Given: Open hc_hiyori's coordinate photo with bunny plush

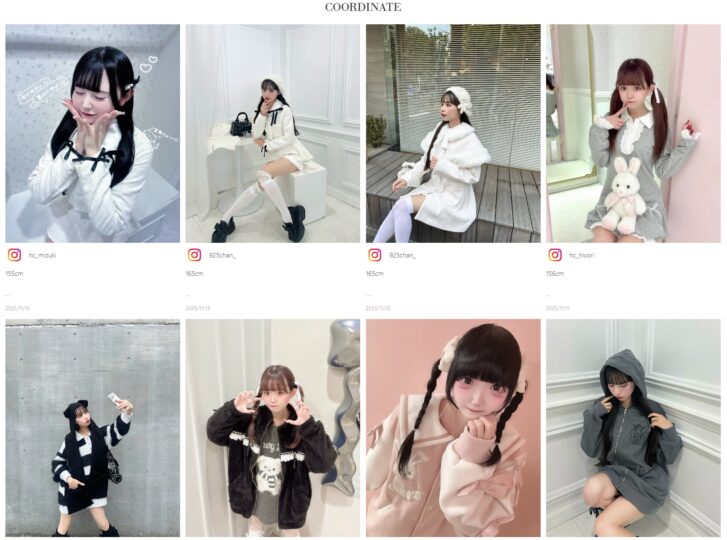Looking at the screenshot, I should point(633,133).
